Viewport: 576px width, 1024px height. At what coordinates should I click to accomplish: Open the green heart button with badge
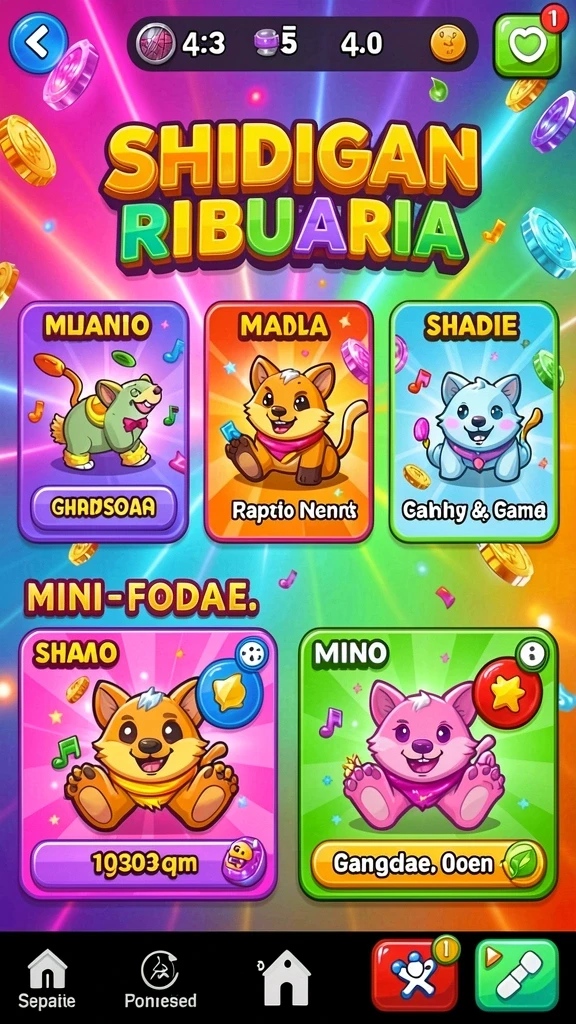click(527, 46)
